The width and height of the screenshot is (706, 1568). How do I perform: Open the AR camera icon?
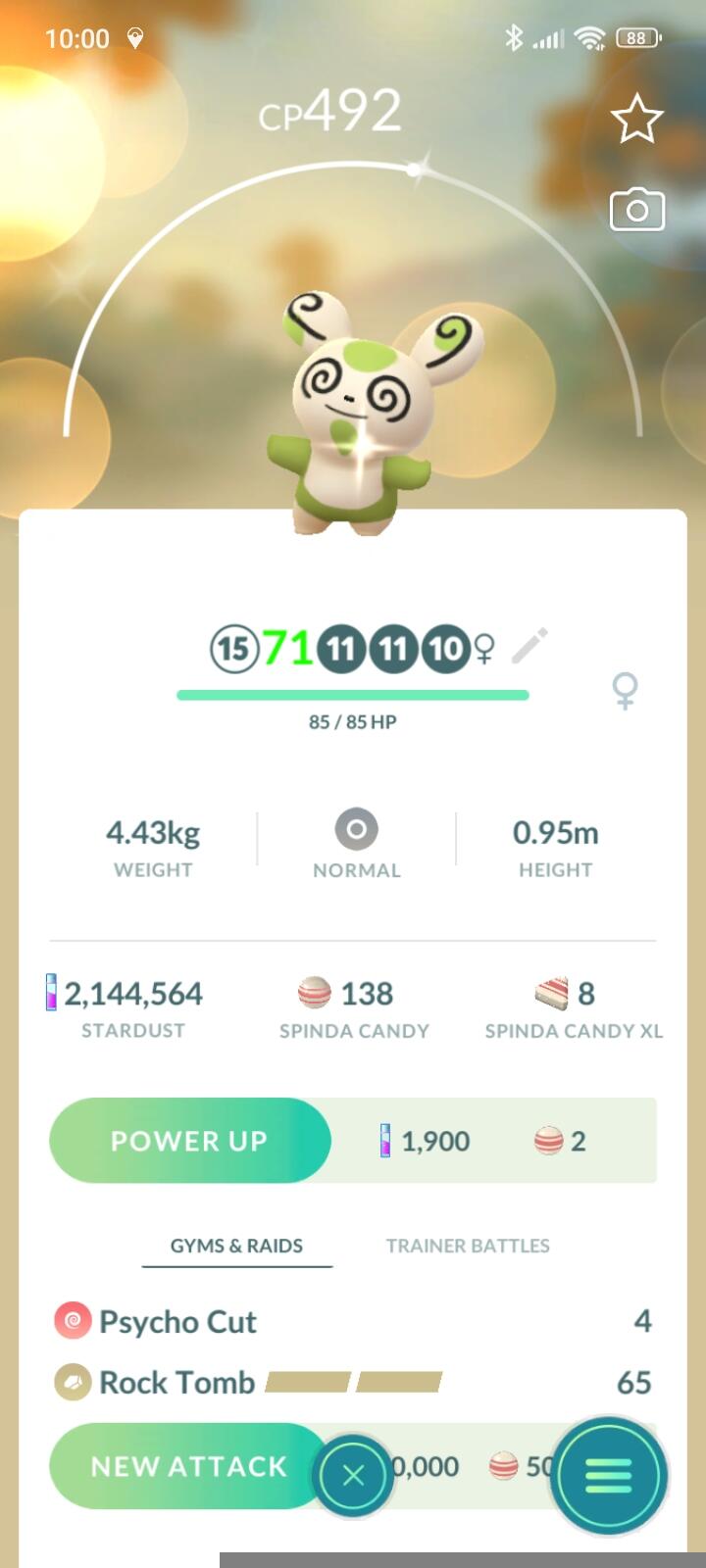(x=637, y=210)
